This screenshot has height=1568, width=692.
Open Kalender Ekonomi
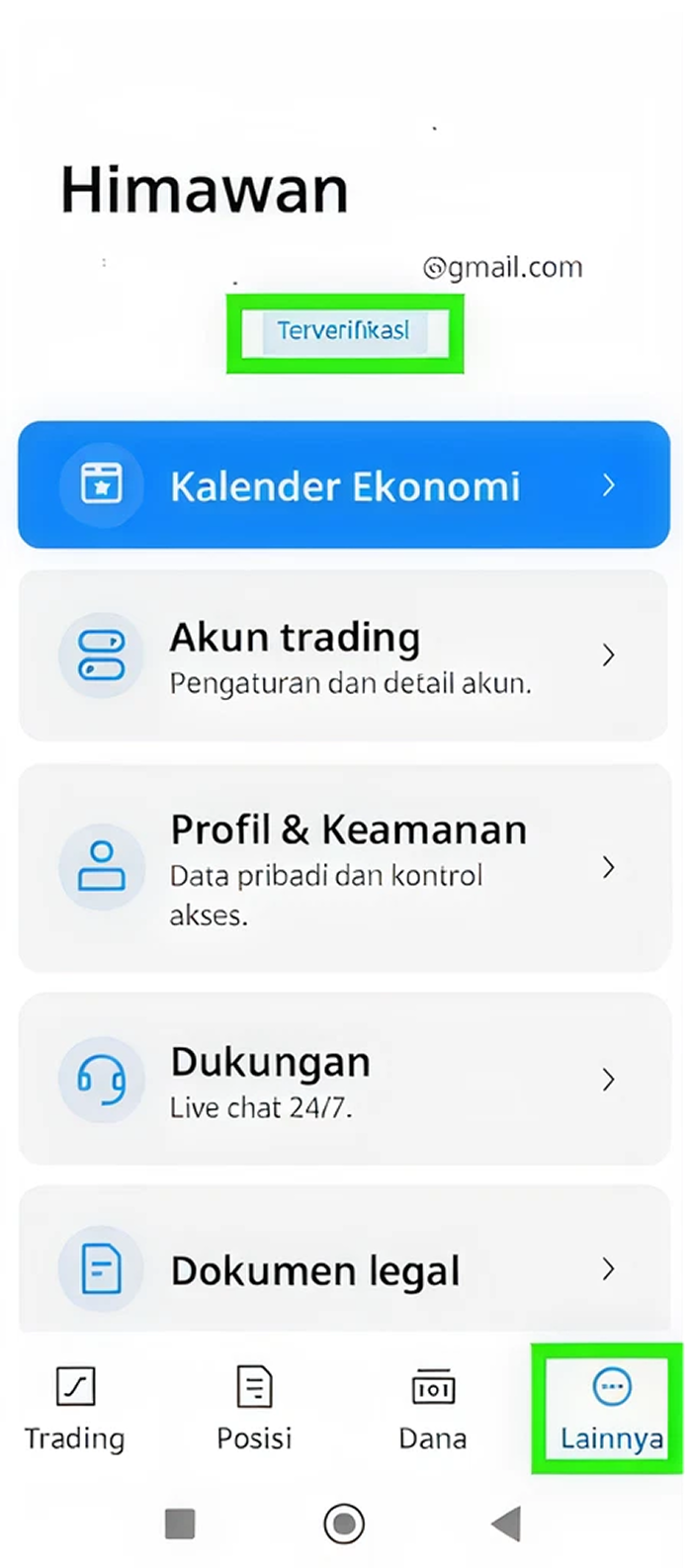[x=344, y=484]
